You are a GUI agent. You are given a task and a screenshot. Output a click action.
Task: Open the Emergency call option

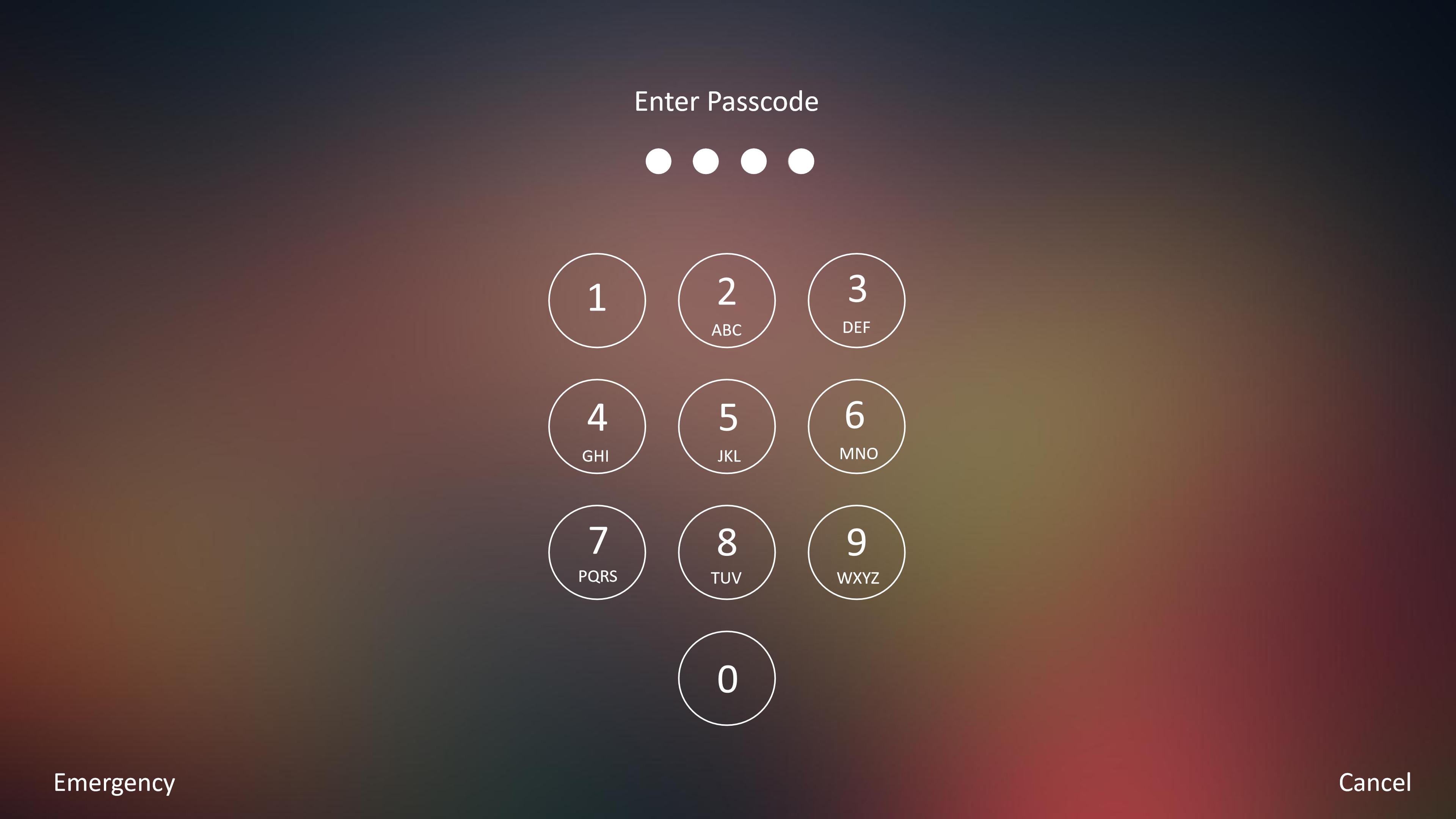pos(114,783)
